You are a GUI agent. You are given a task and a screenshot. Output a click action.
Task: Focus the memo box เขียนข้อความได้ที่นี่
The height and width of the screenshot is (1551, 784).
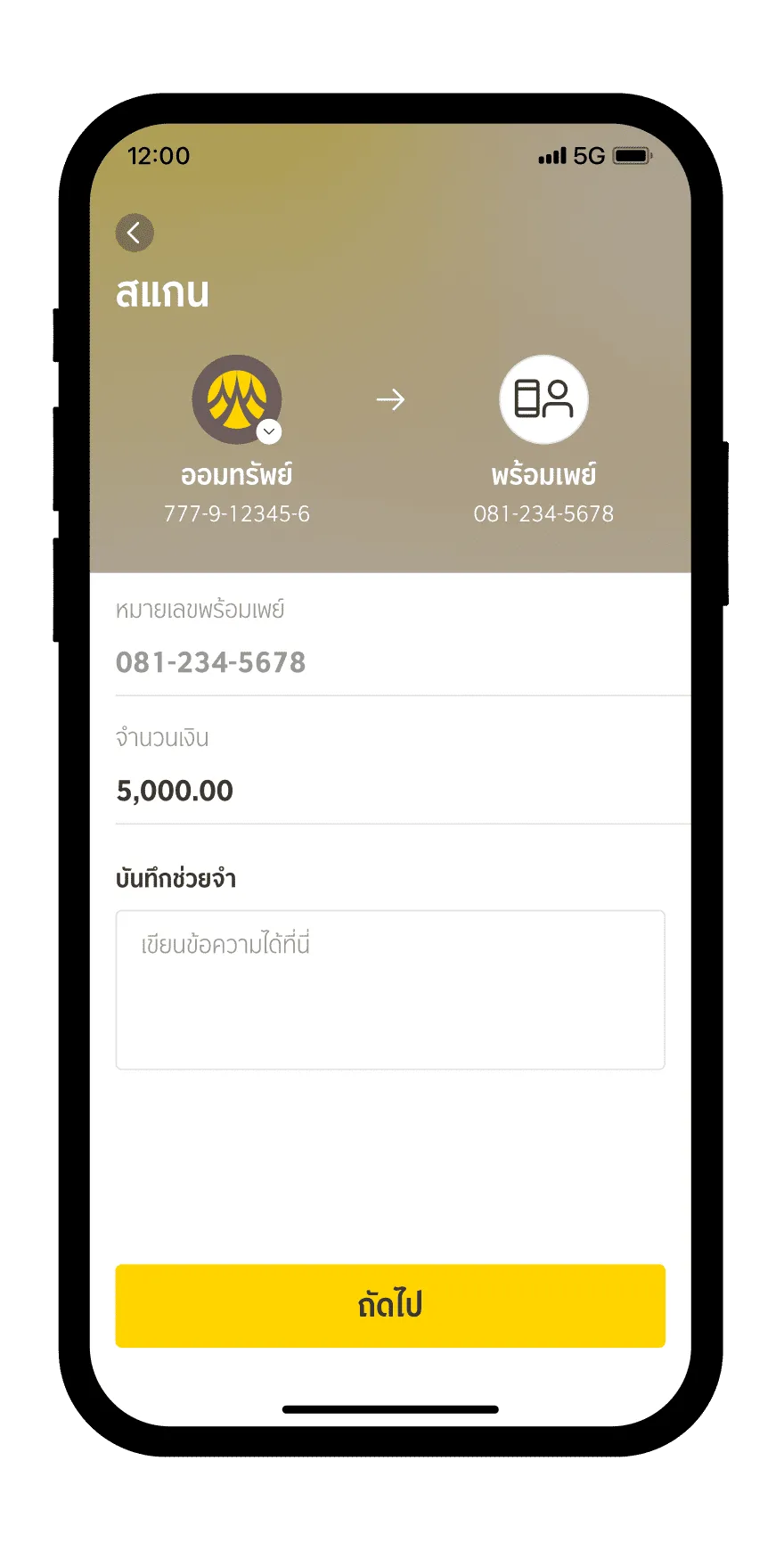coord(390,989)
